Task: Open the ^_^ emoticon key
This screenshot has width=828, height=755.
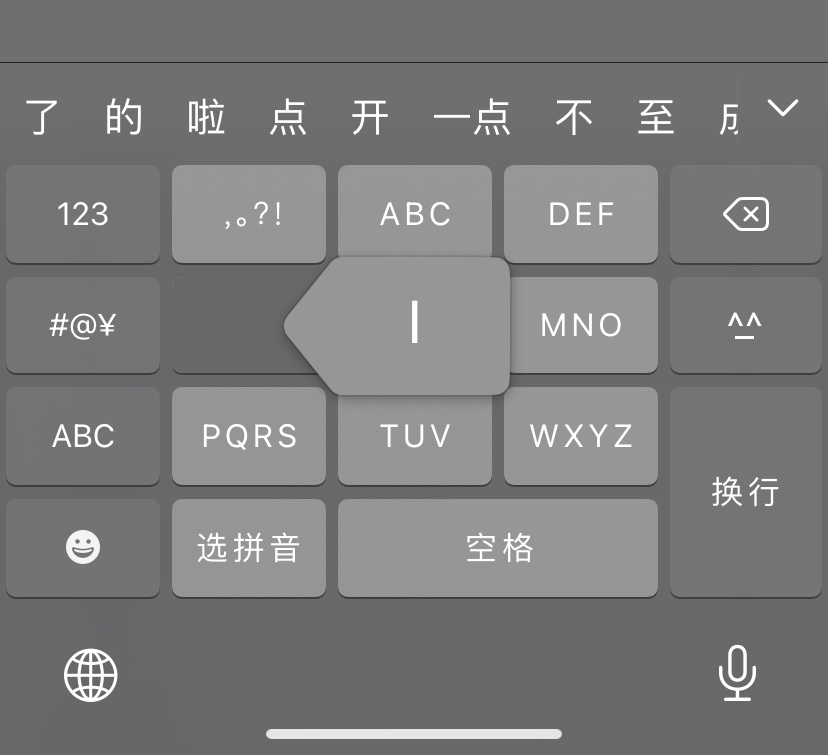Action: click(x=745, y=325)
